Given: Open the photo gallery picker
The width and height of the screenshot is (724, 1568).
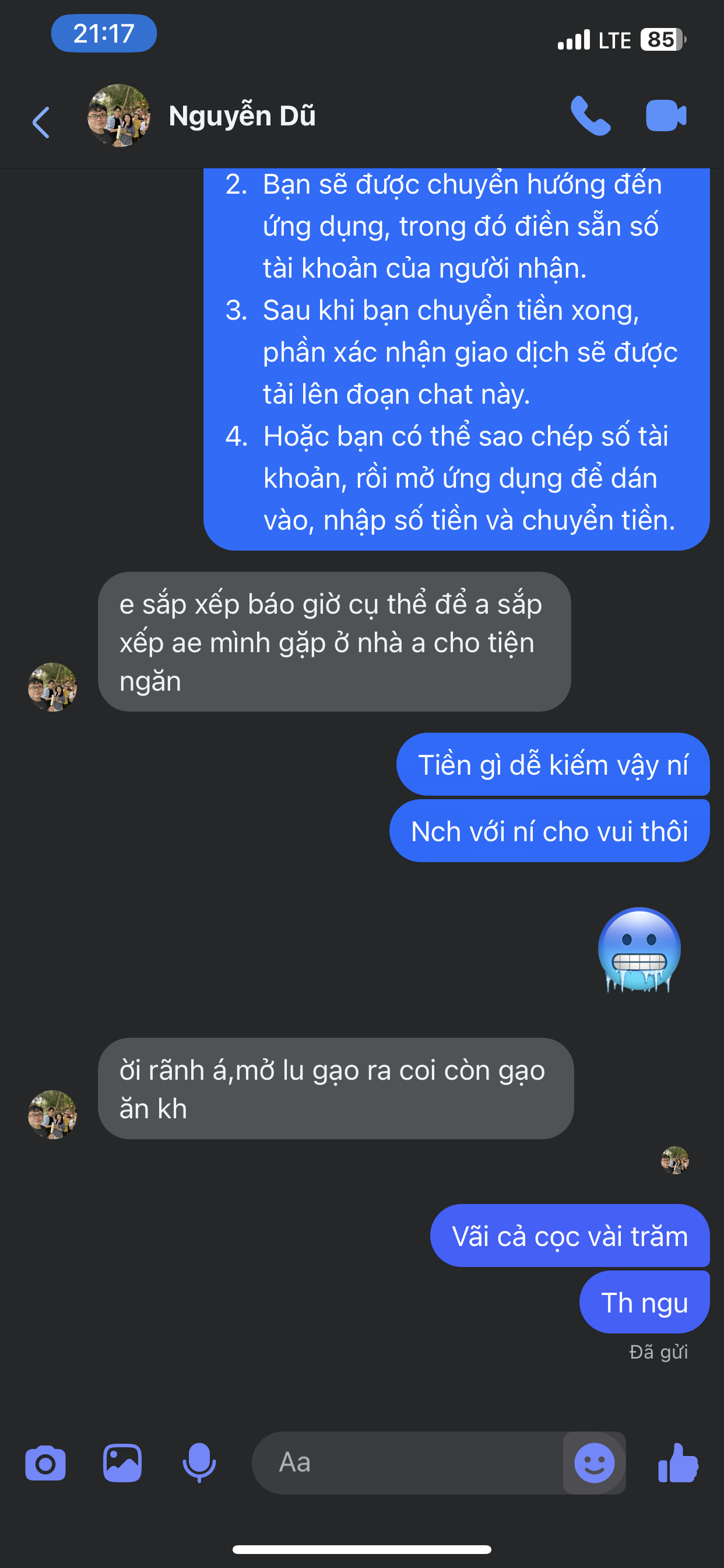Looking at the screenshot, I should [122, 1464].
